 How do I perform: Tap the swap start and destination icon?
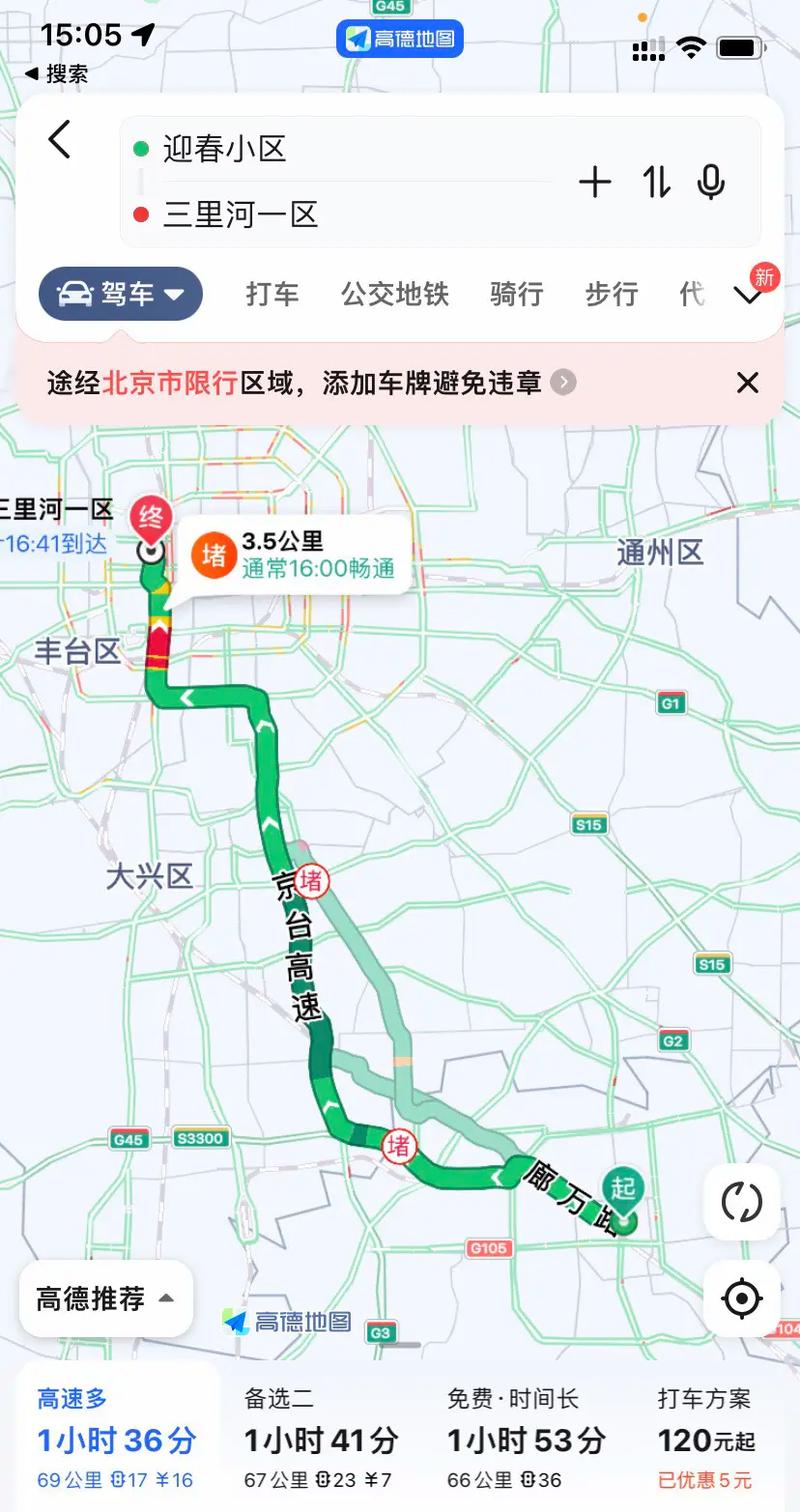click(655, 183)
